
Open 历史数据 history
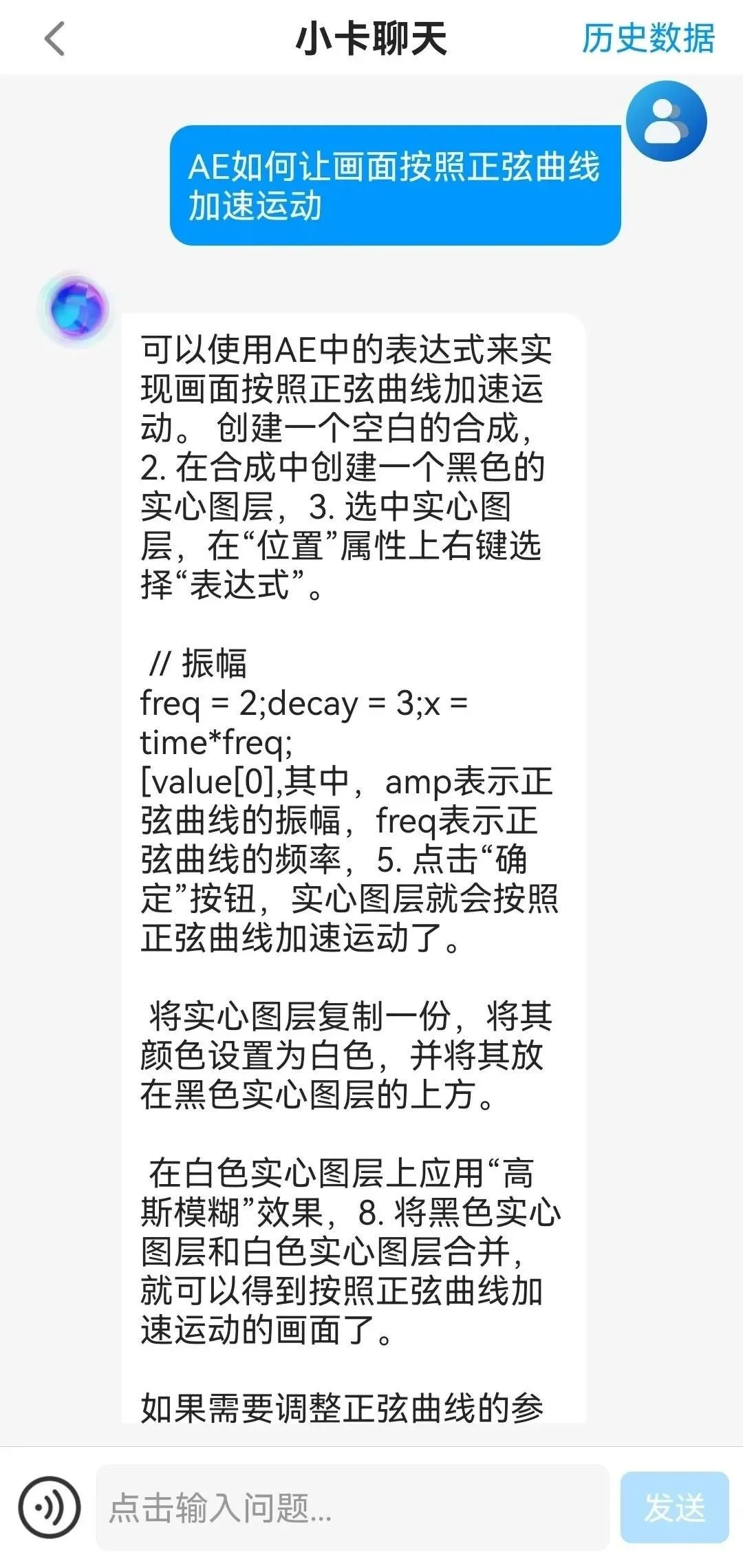(648, 39)
